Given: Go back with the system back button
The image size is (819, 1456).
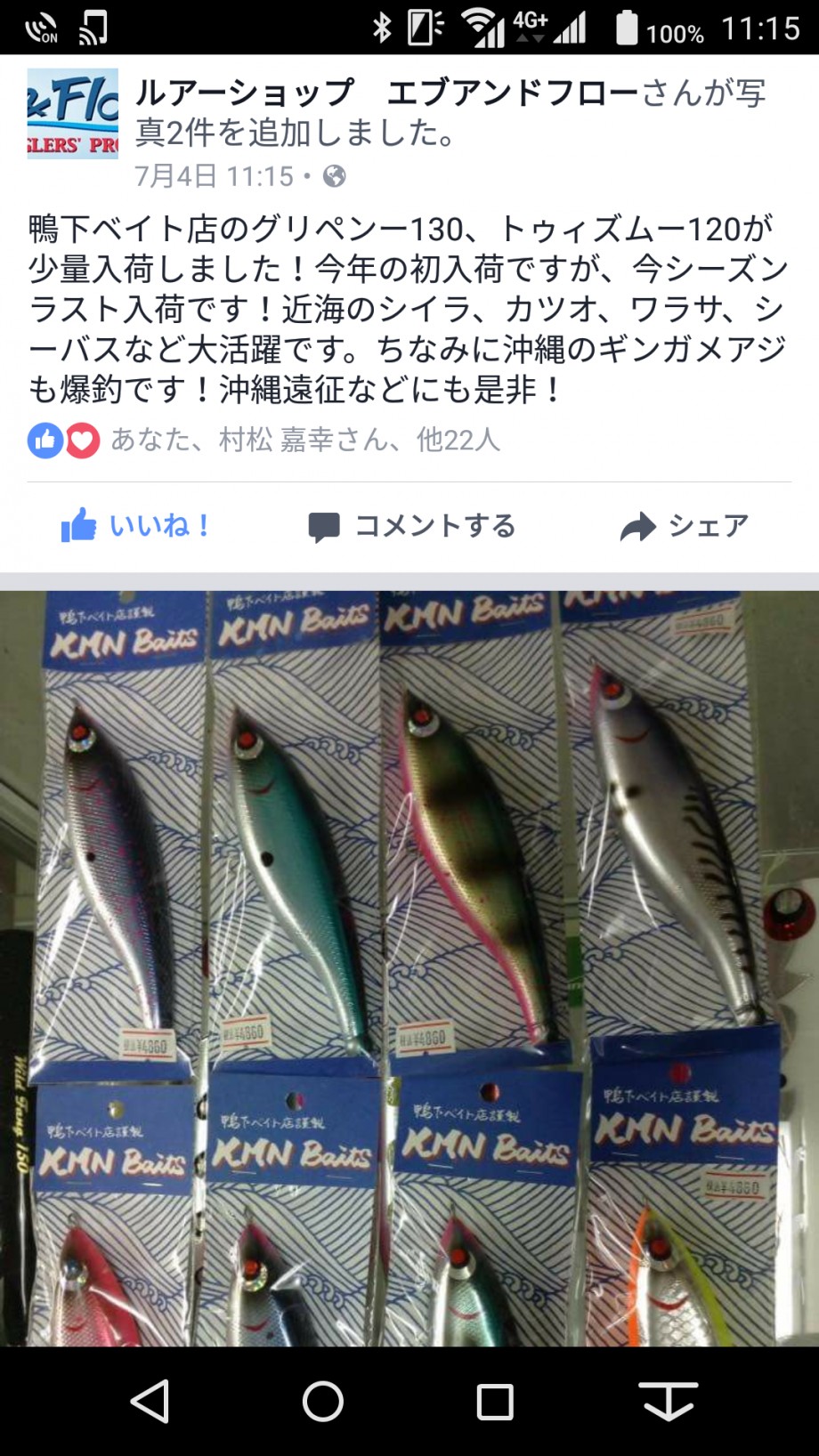Looking at the screenshot, I should click(x=150, y=1402).
